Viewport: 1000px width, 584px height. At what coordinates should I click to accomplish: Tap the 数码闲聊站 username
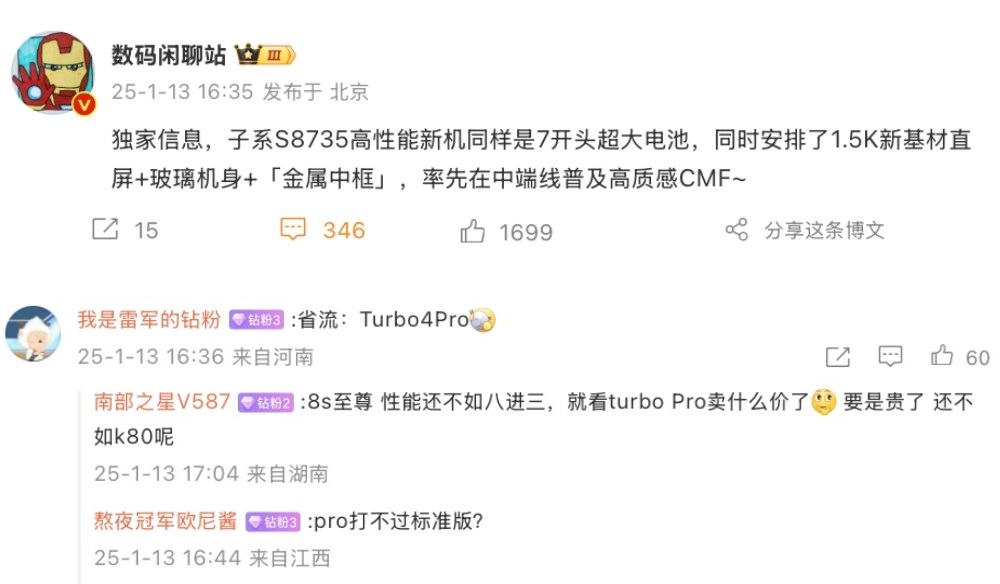pyautogui.click(x=168, y=54)
